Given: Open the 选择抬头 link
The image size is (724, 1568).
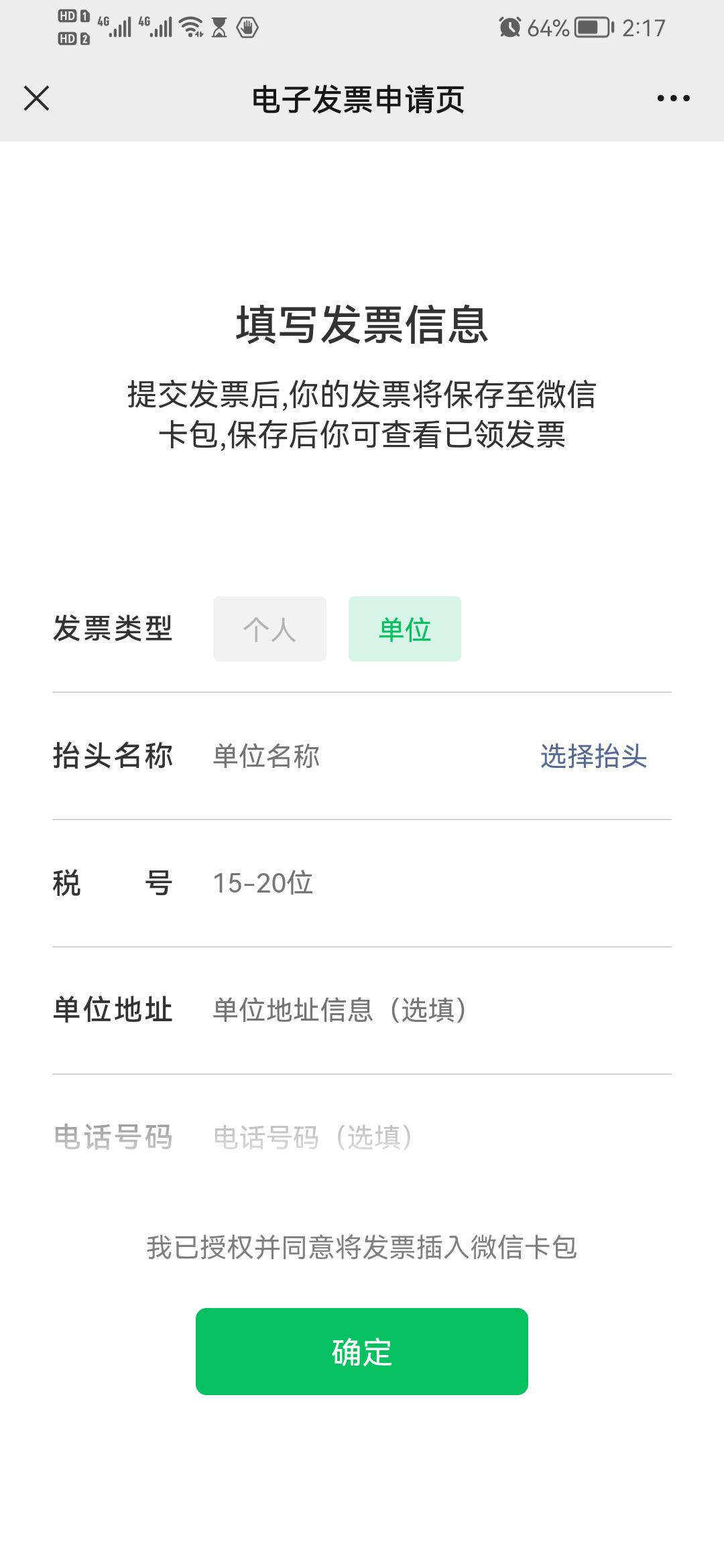Looking at the screenshot, I should coord(593,757).
